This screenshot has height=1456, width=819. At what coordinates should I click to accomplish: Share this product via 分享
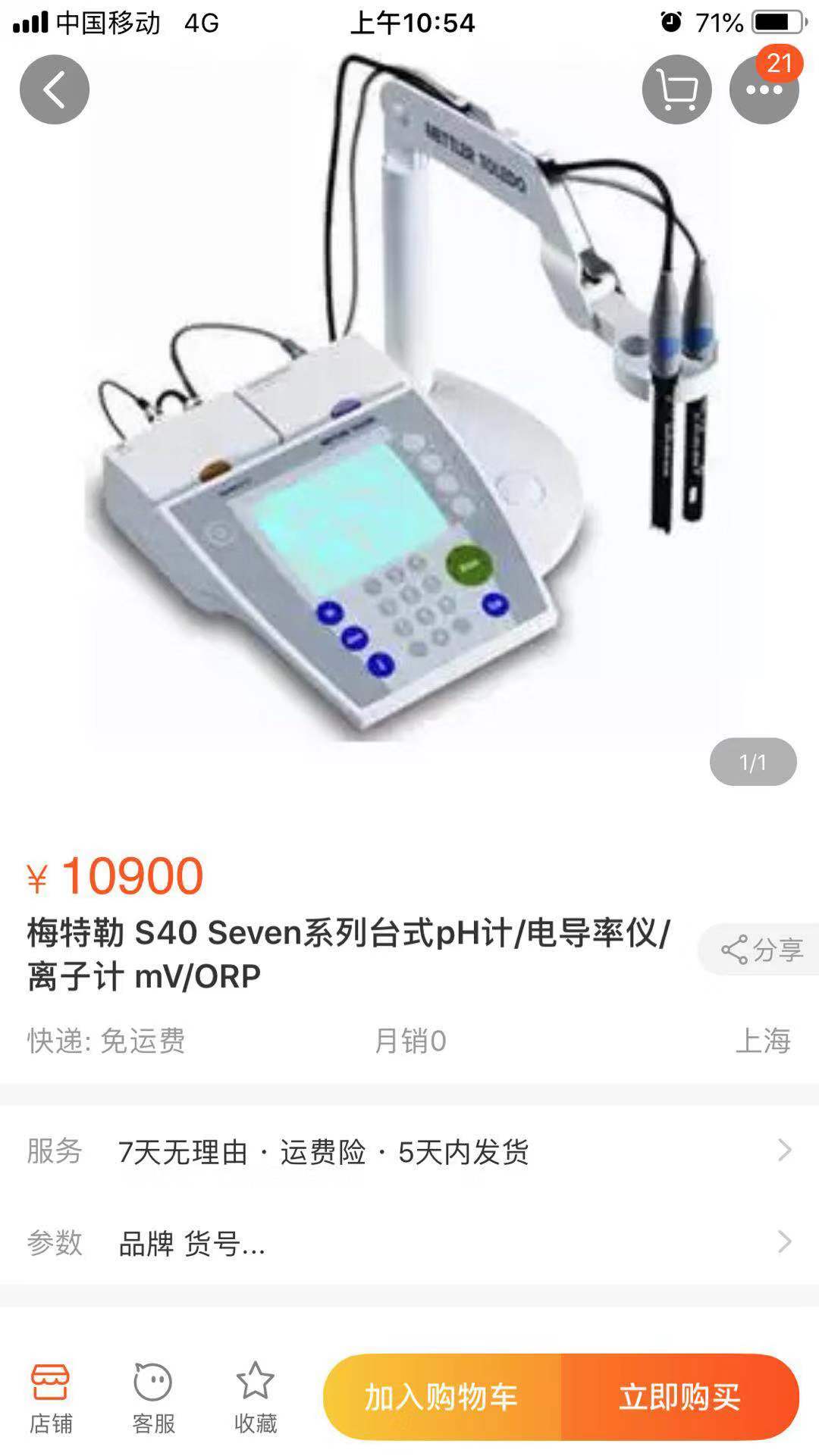point(761,949)
